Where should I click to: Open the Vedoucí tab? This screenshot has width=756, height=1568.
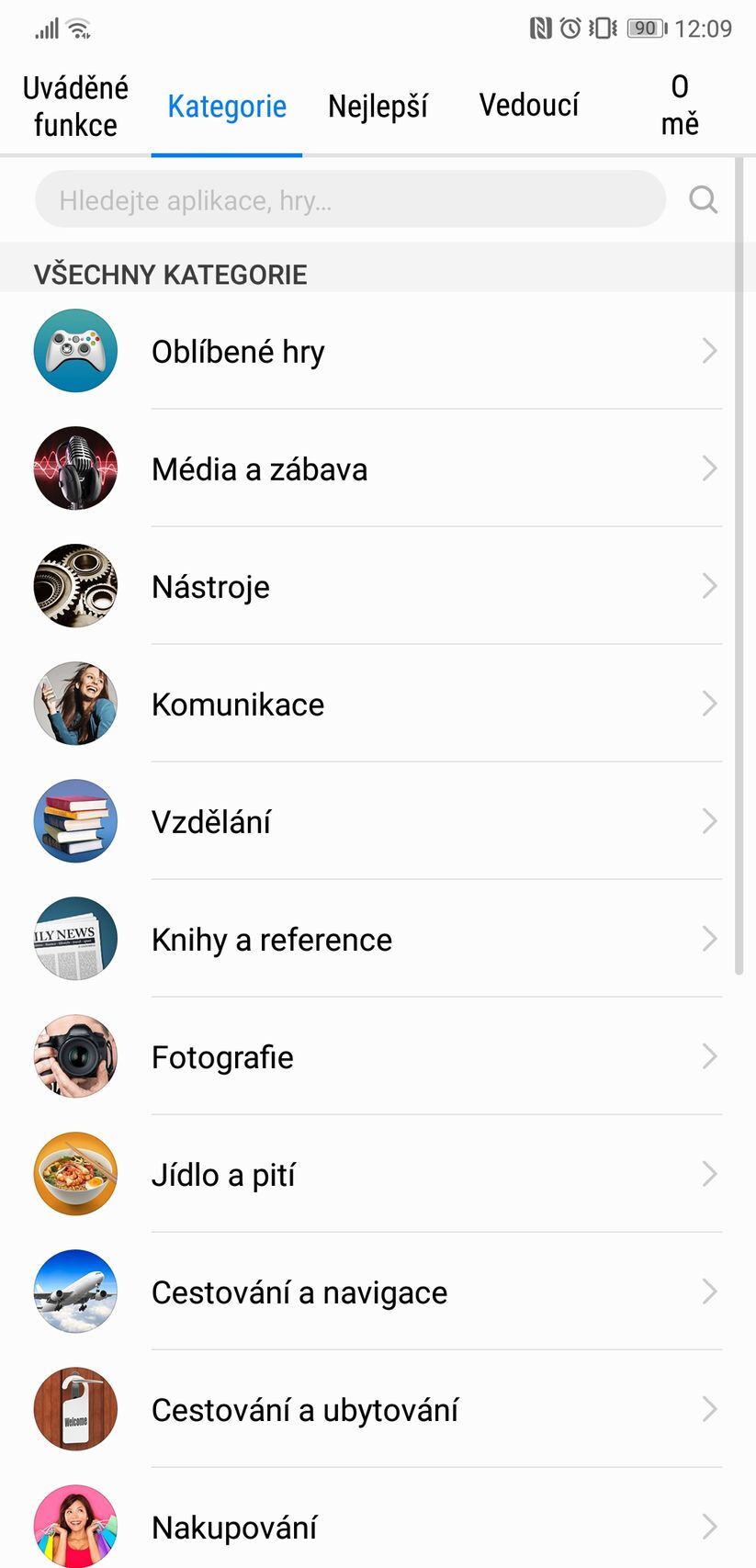(x=528, y=106)
